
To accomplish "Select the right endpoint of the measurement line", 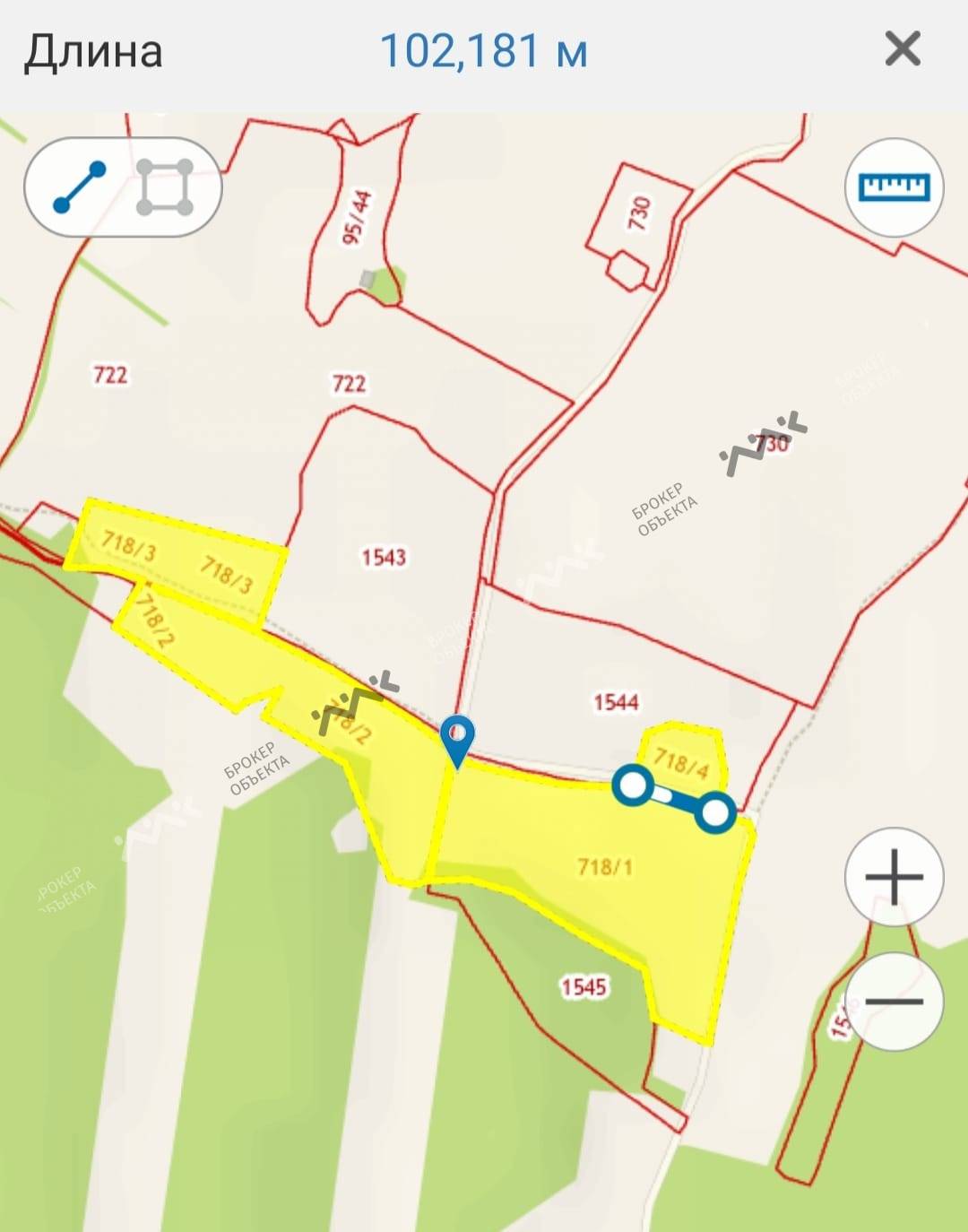I will pos(715,813).
